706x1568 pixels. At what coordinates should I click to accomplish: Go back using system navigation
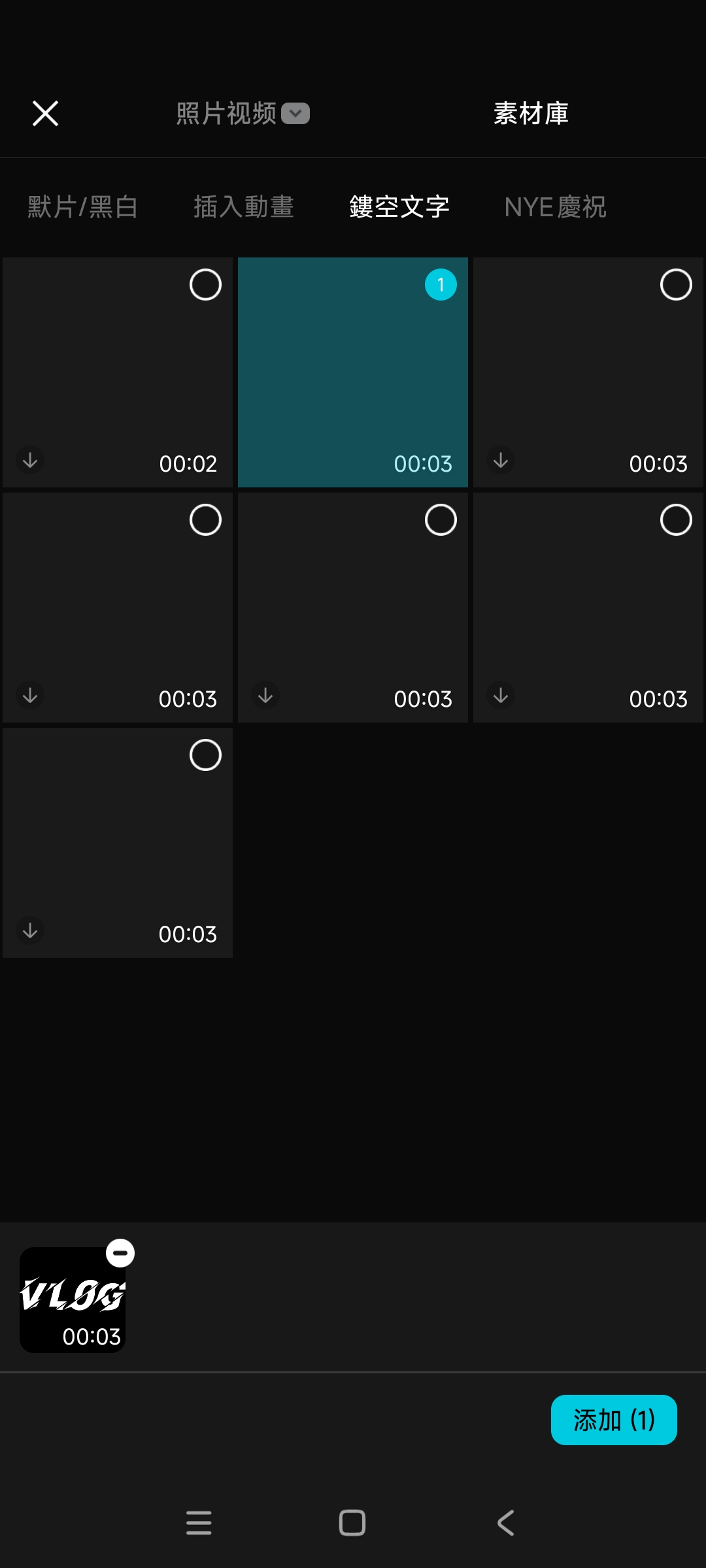click(x=505, y=1523)
